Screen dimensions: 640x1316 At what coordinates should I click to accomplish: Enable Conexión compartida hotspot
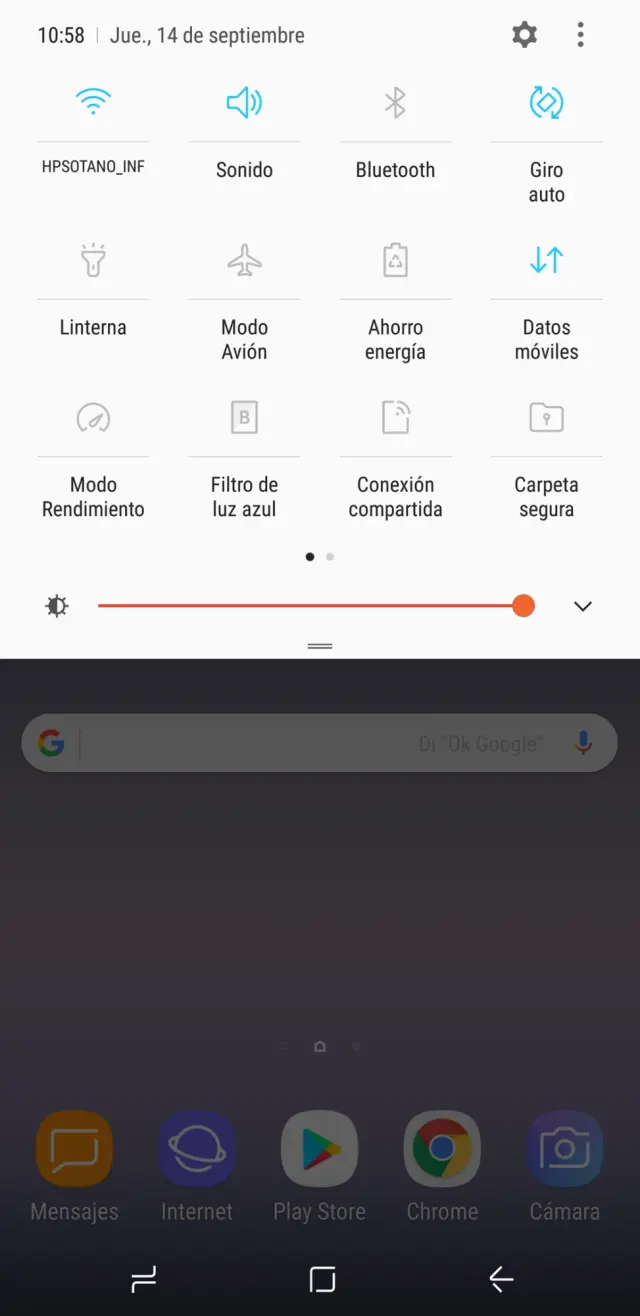point(395,417)
